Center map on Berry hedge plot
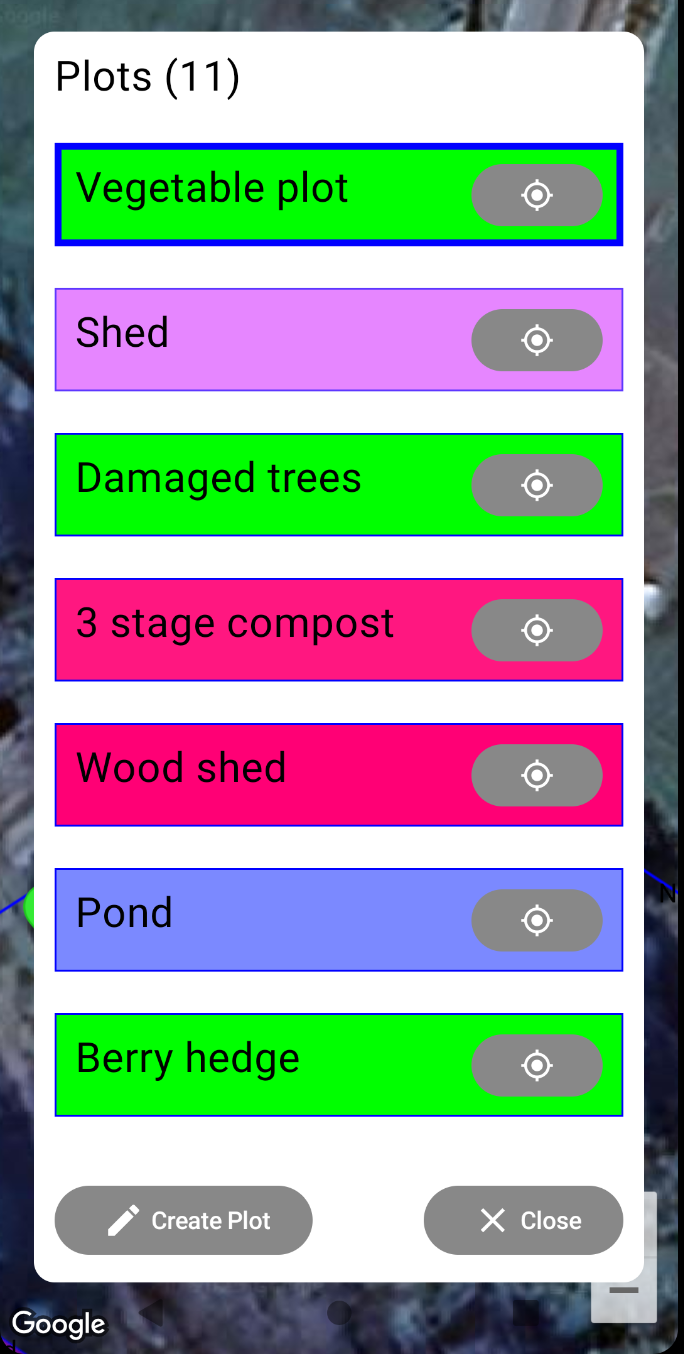 537,1065
